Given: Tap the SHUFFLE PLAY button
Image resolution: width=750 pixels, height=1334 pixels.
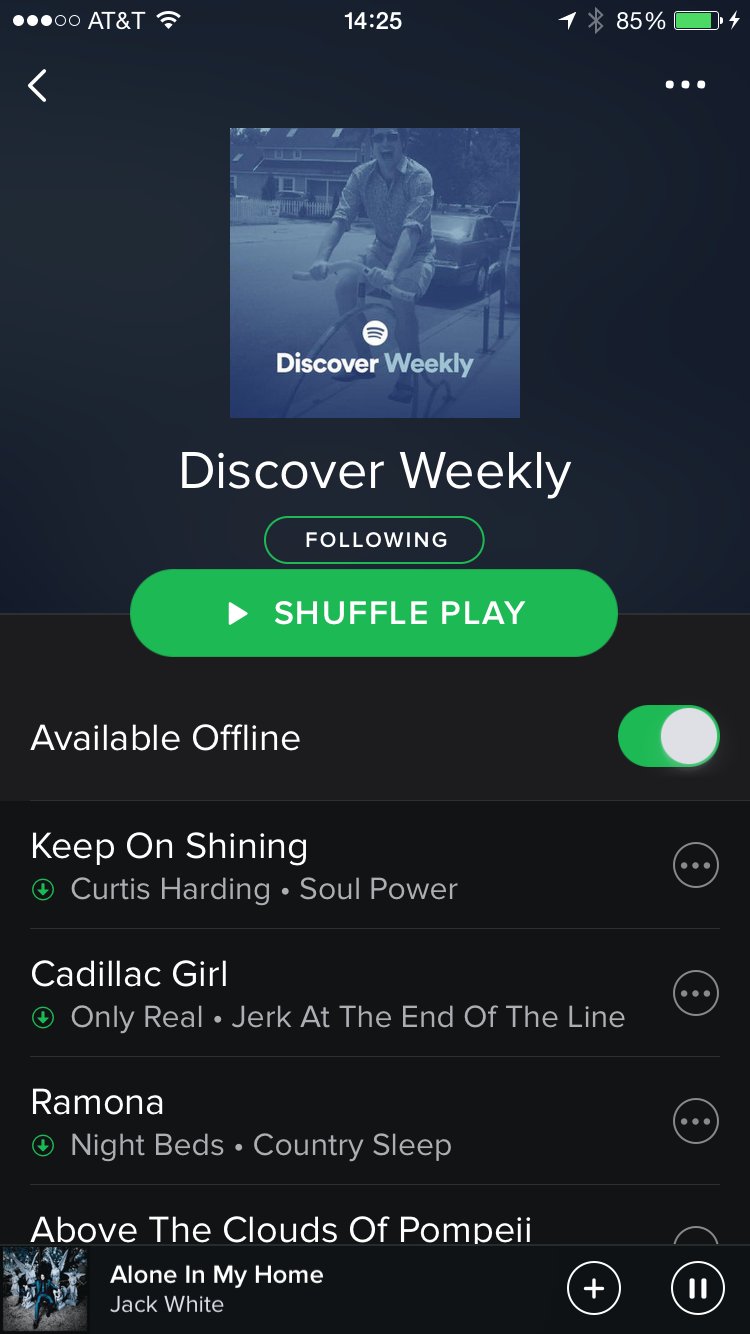Looking at the screenshot, I should (x=374, y=613).
